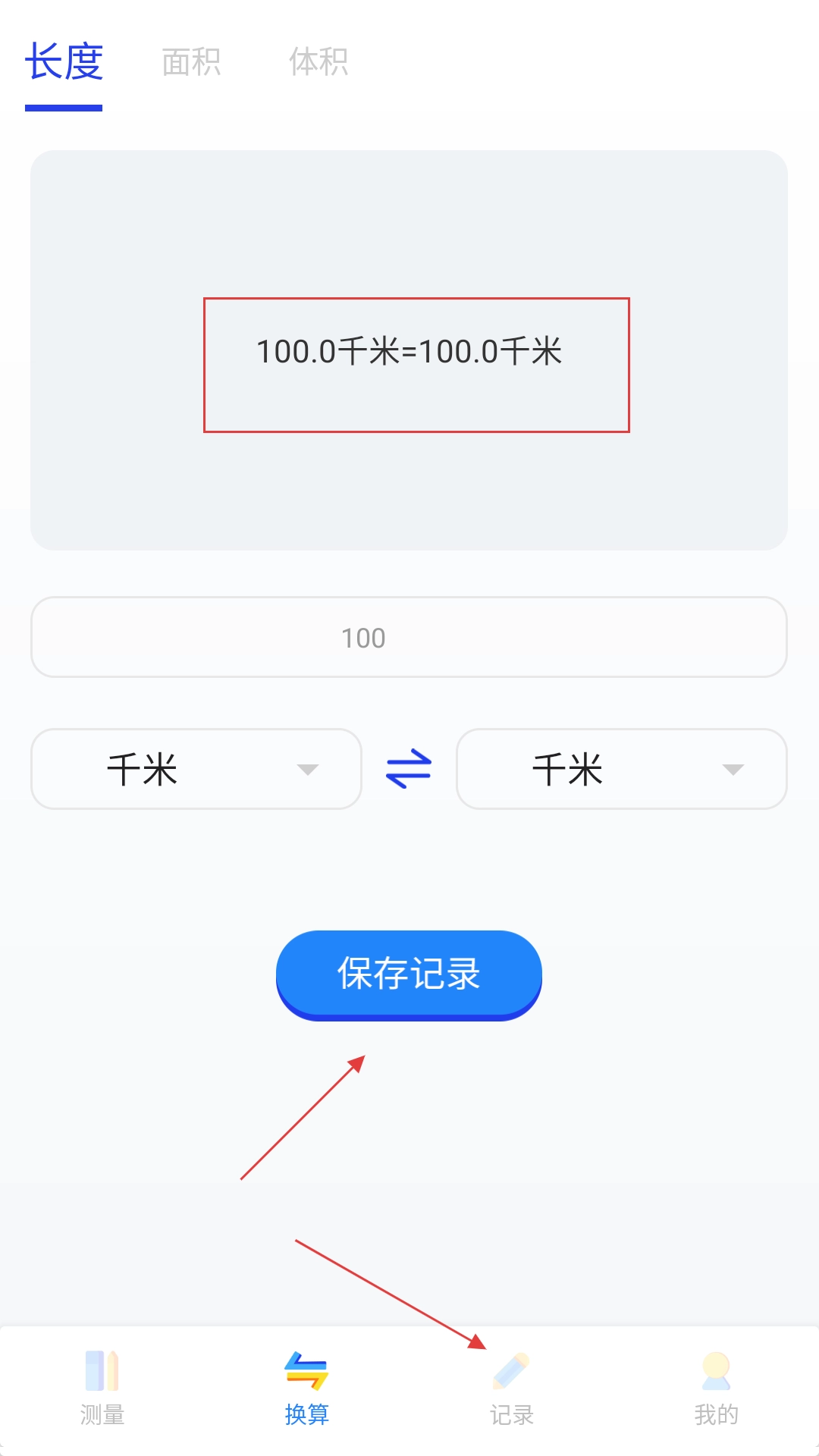The height and width of the screenshot is (1456, 819).
Task: Switch to the 体积 tab
Action: 318,62
